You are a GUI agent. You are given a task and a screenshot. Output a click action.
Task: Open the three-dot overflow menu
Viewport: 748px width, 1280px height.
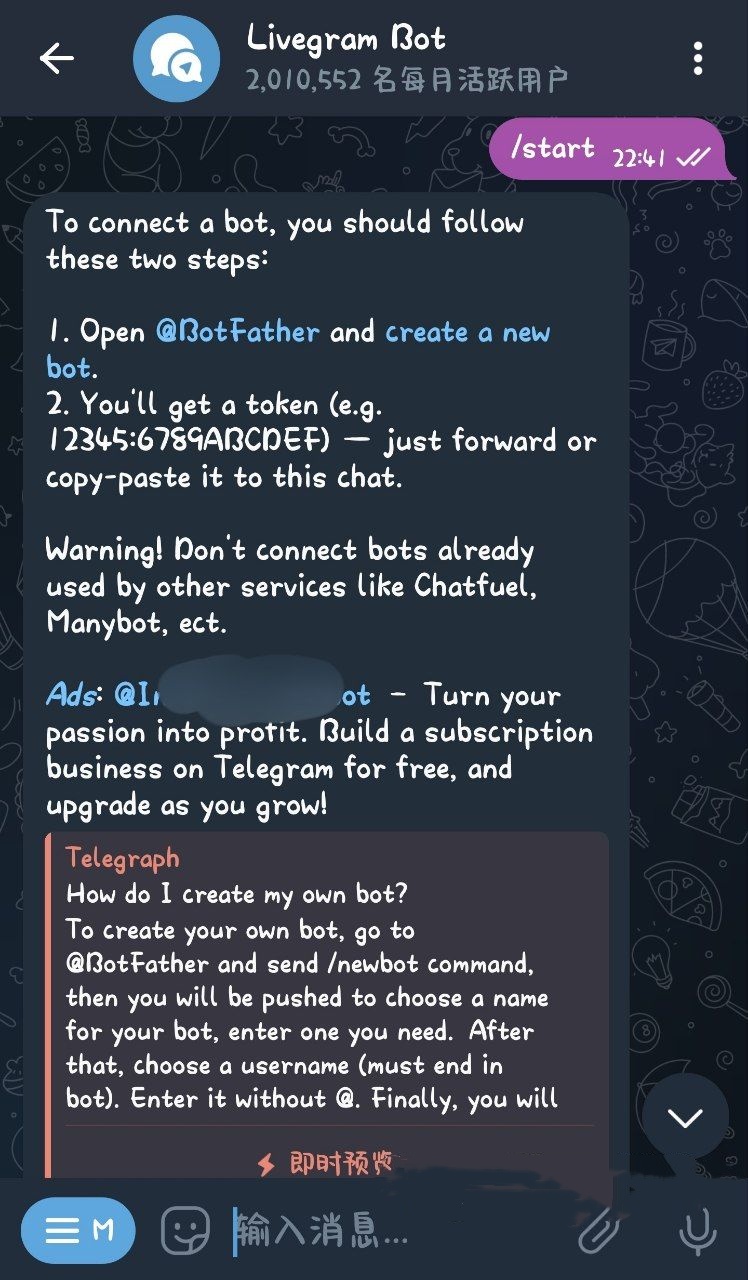tap(698, 59)
